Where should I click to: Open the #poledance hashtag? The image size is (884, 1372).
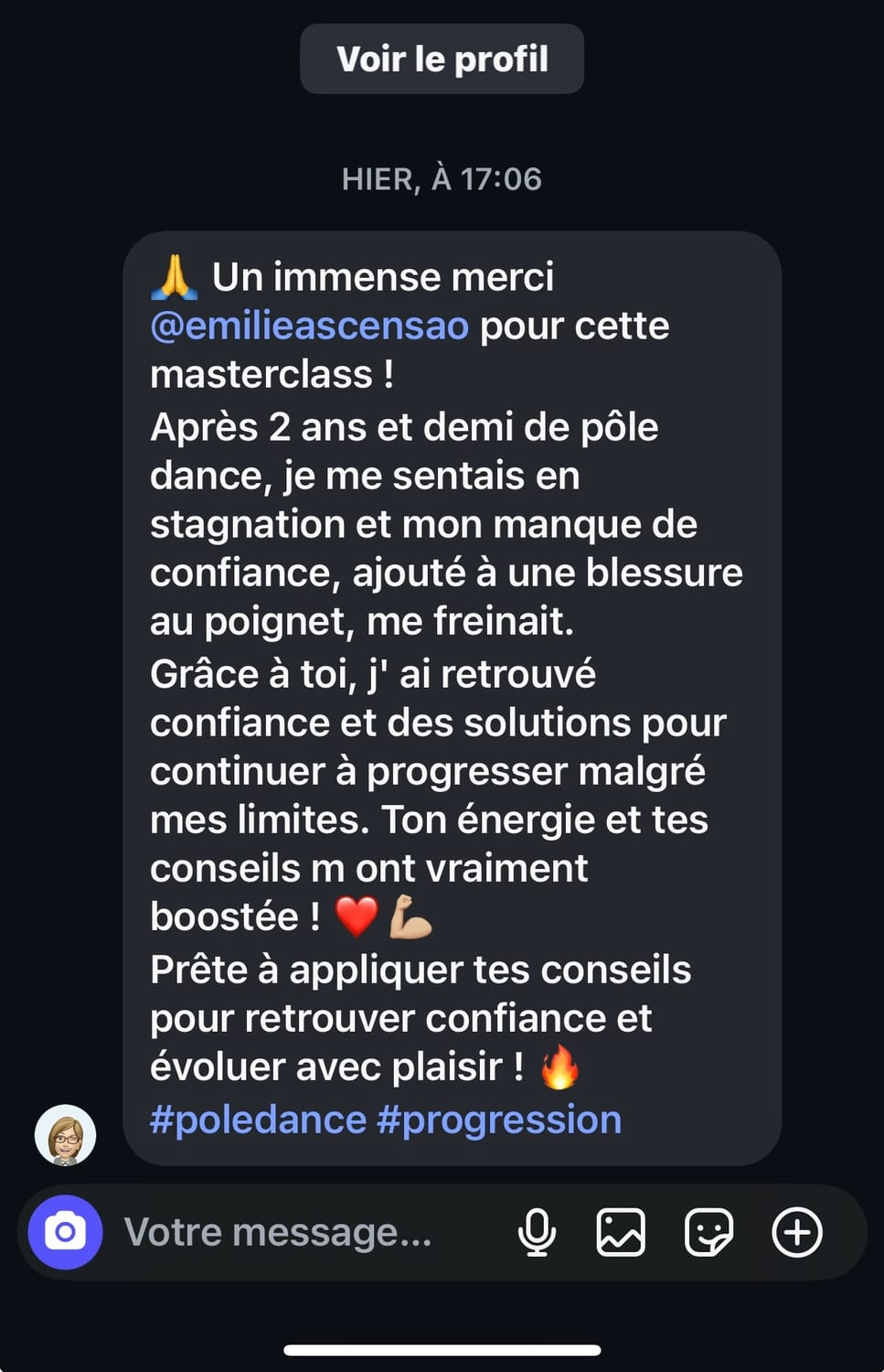click(258, 1120)
